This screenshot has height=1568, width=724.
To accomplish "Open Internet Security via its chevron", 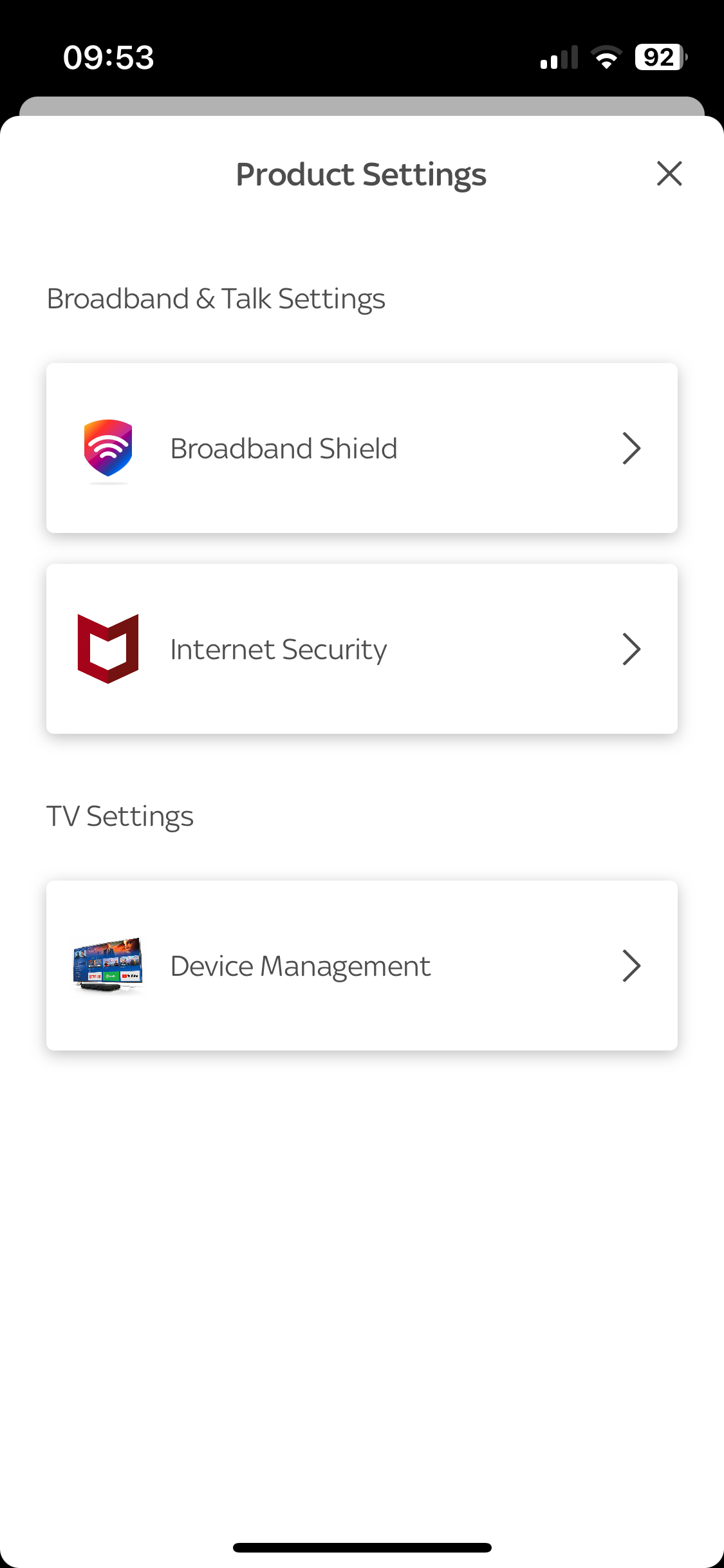I will (632, 649).
